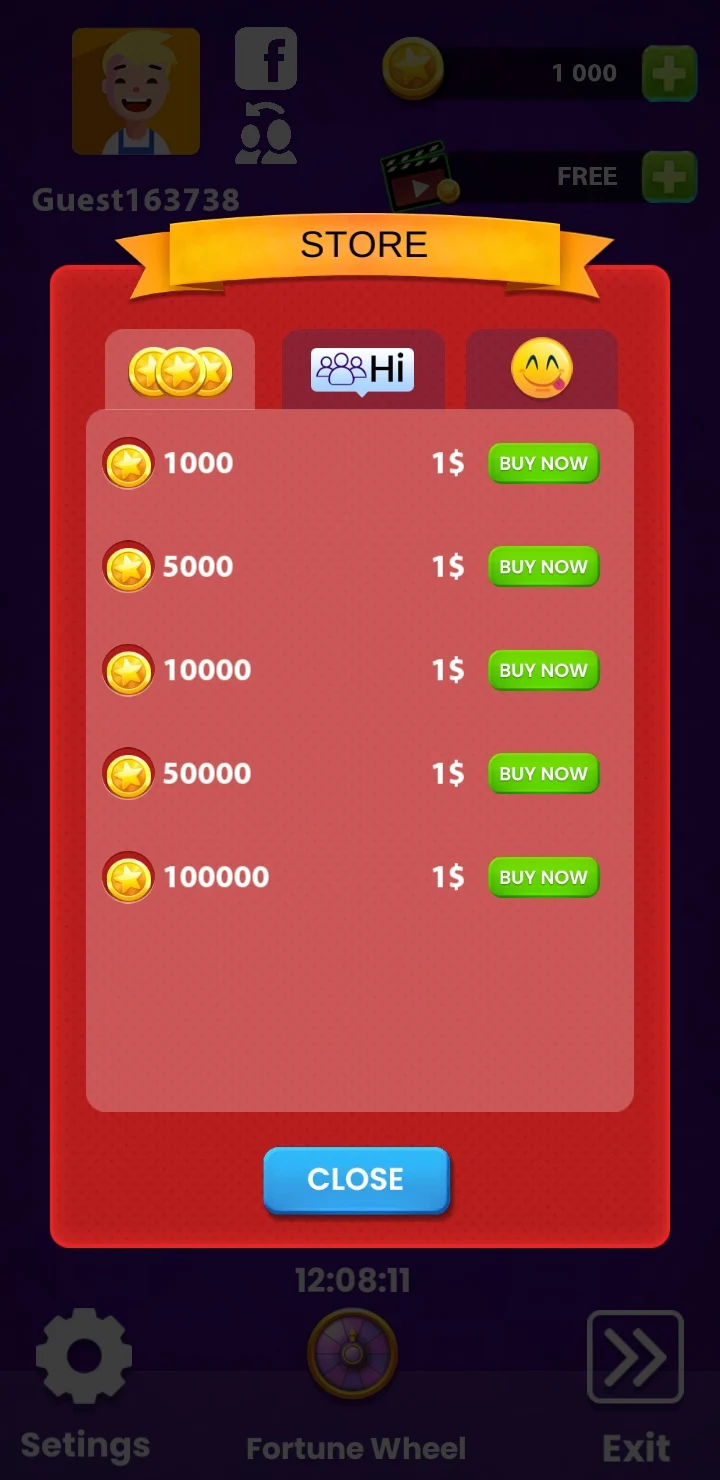Purchase 10000 coins with Buy Now
The width and height of the screenshot is (720, 1480).
[543, 670]
